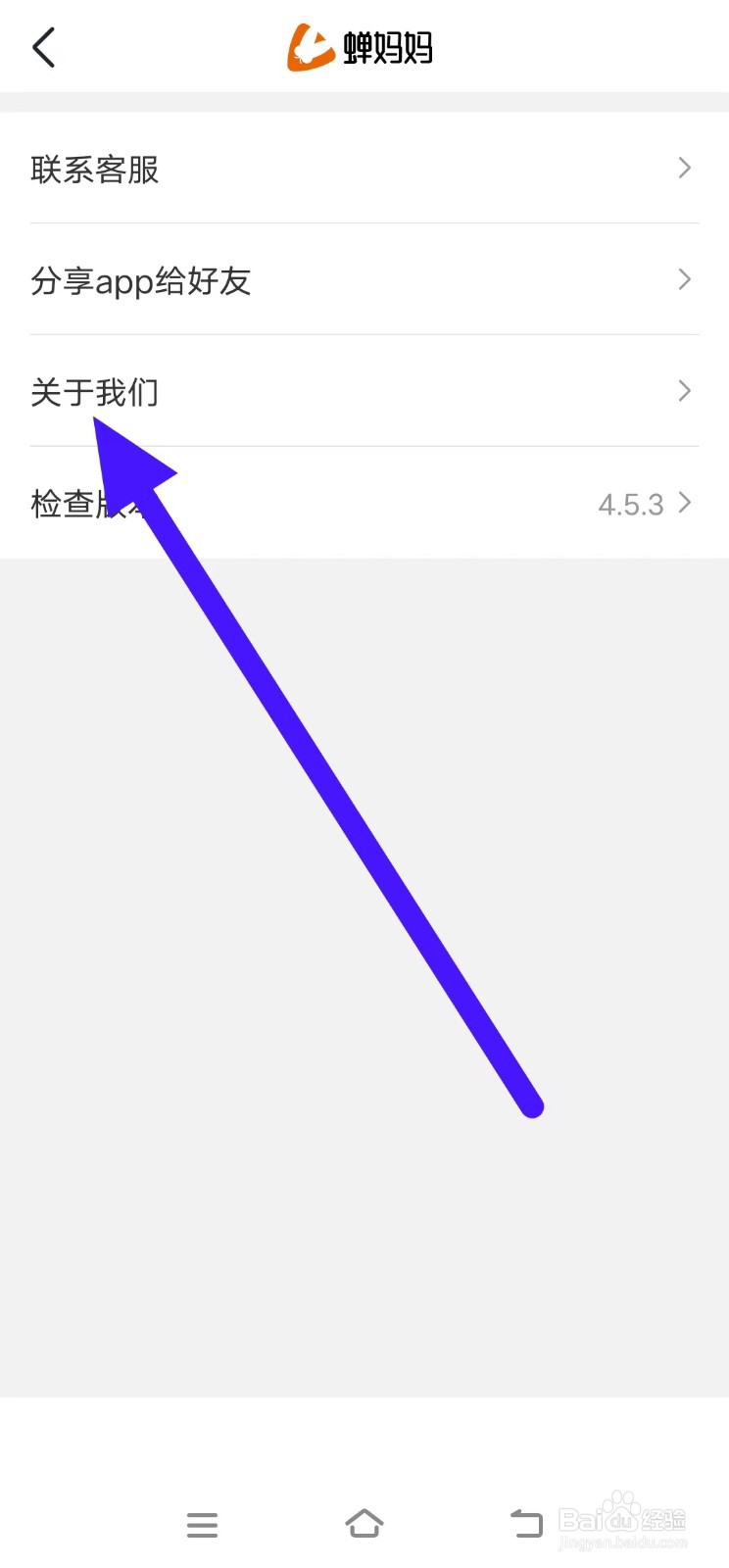Click the arrow beside 分享app给好友
This screenshot has height=1568, width=729.
click(x=684, y=280)
